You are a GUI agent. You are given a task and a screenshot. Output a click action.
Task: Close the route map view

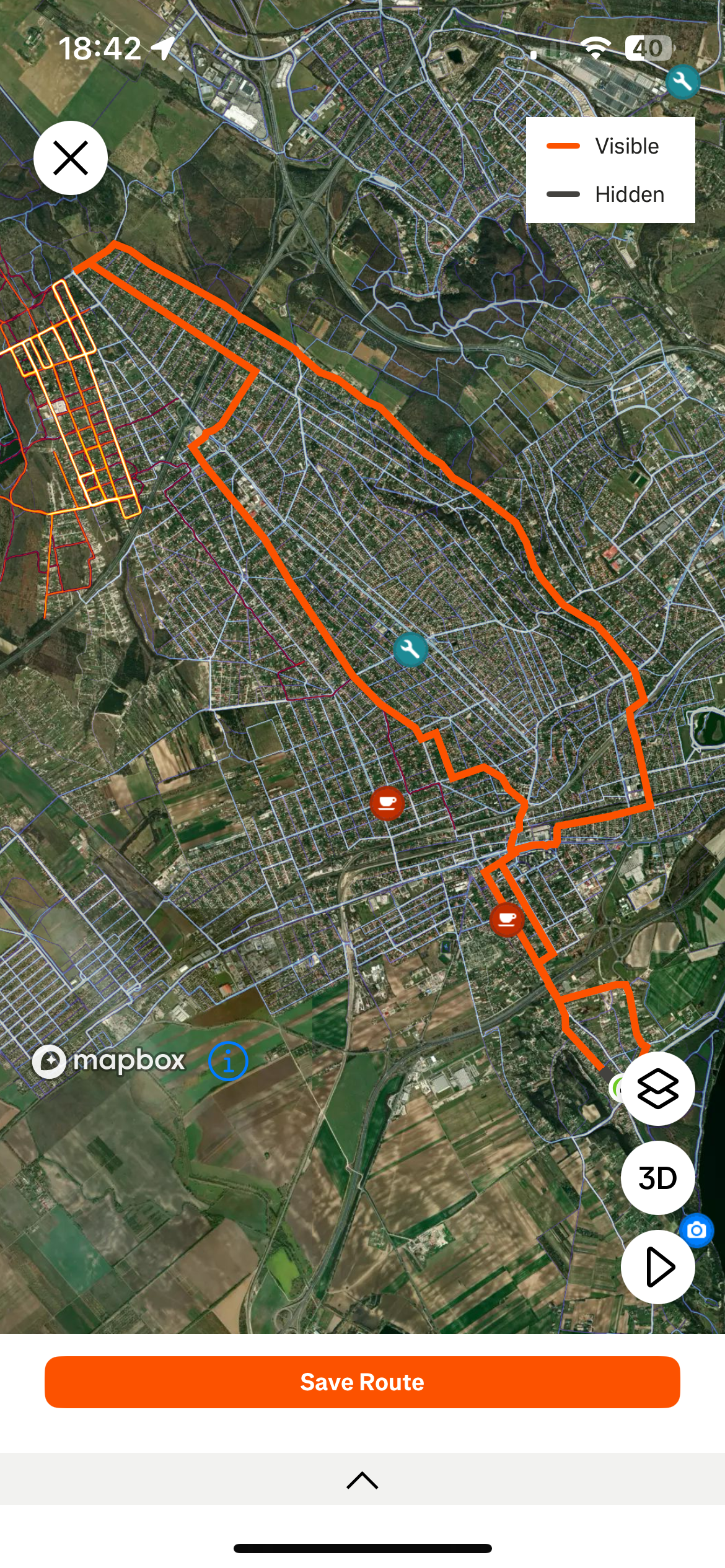click(71, 158)
